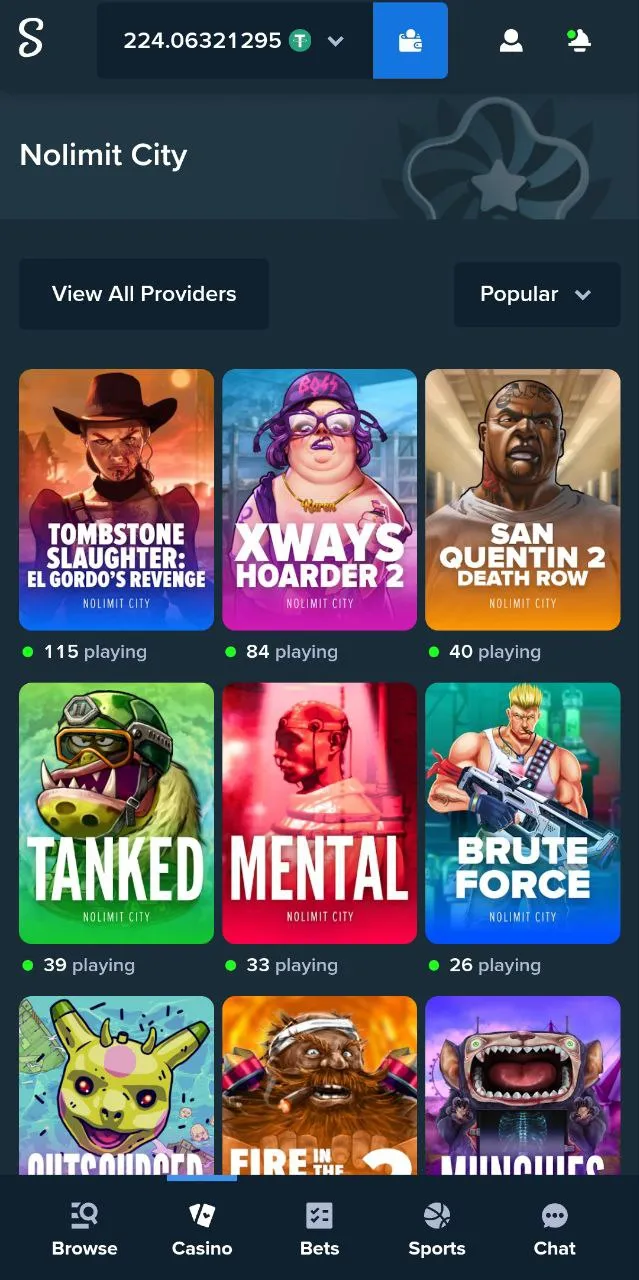Open the notifications bell
Image resolution: width=639 pixels, height=1280 pixels.
pos(578,41)
